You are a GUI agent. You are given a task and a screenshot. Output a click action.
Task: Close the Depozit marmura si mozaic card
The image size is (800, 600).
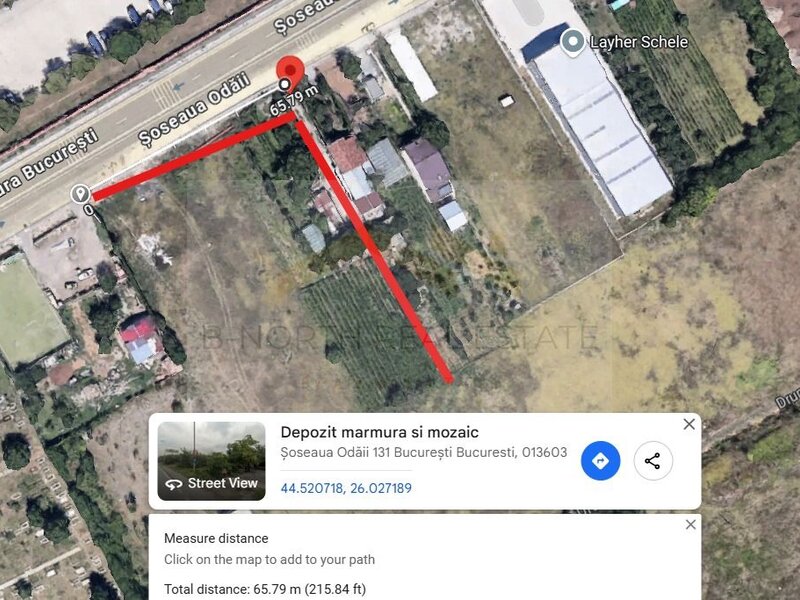click(688, 425)
